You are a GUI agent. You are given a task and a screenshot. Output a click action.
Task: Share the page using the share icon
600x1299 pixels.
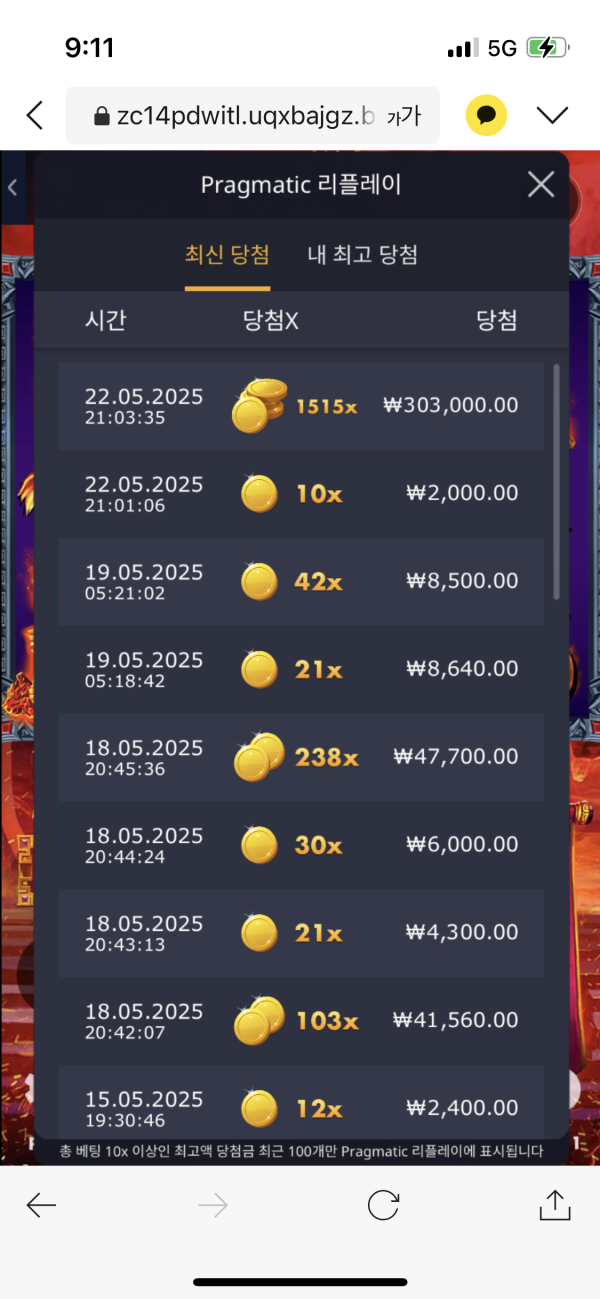click(x=554, y=1205)
